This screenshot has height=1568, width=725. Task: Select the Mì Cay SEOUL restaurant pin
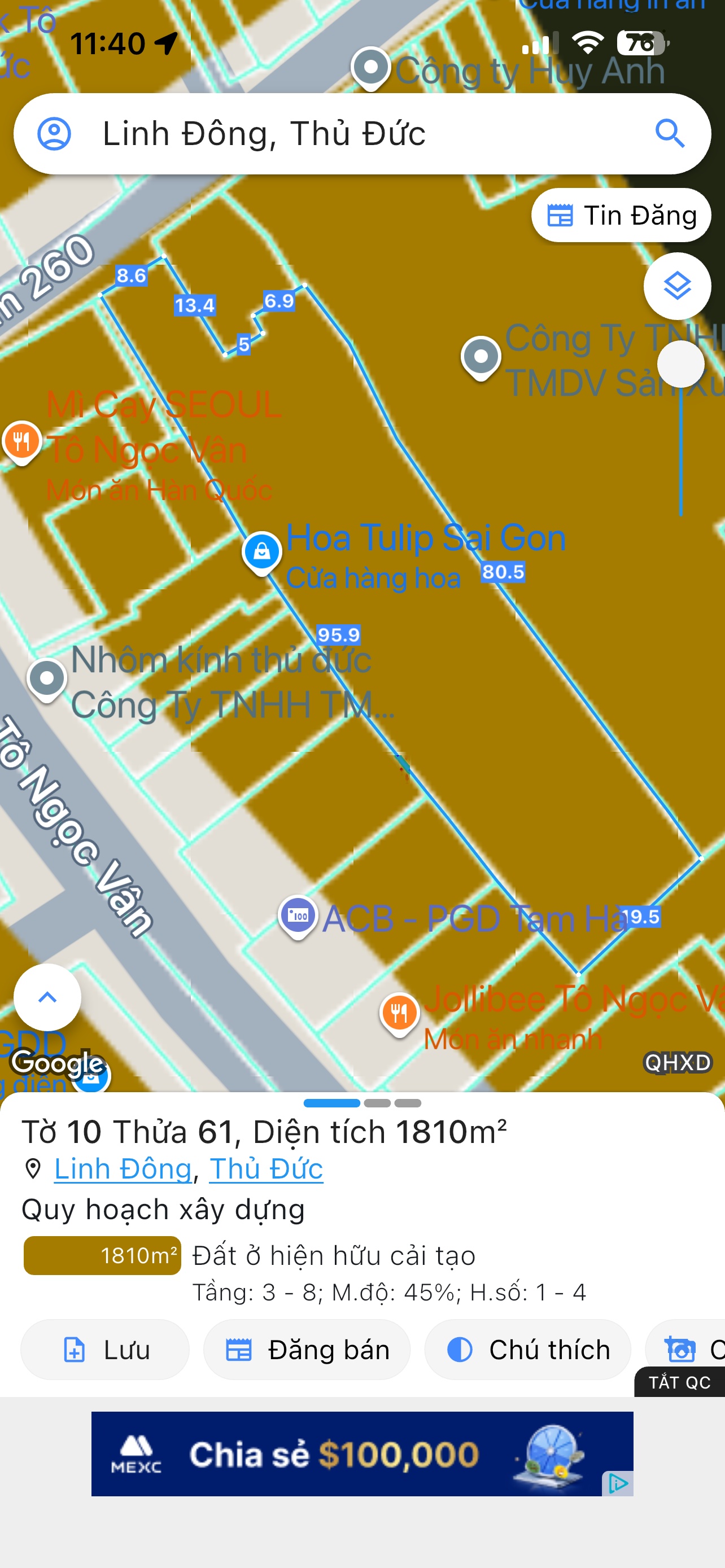coord(22,441)
